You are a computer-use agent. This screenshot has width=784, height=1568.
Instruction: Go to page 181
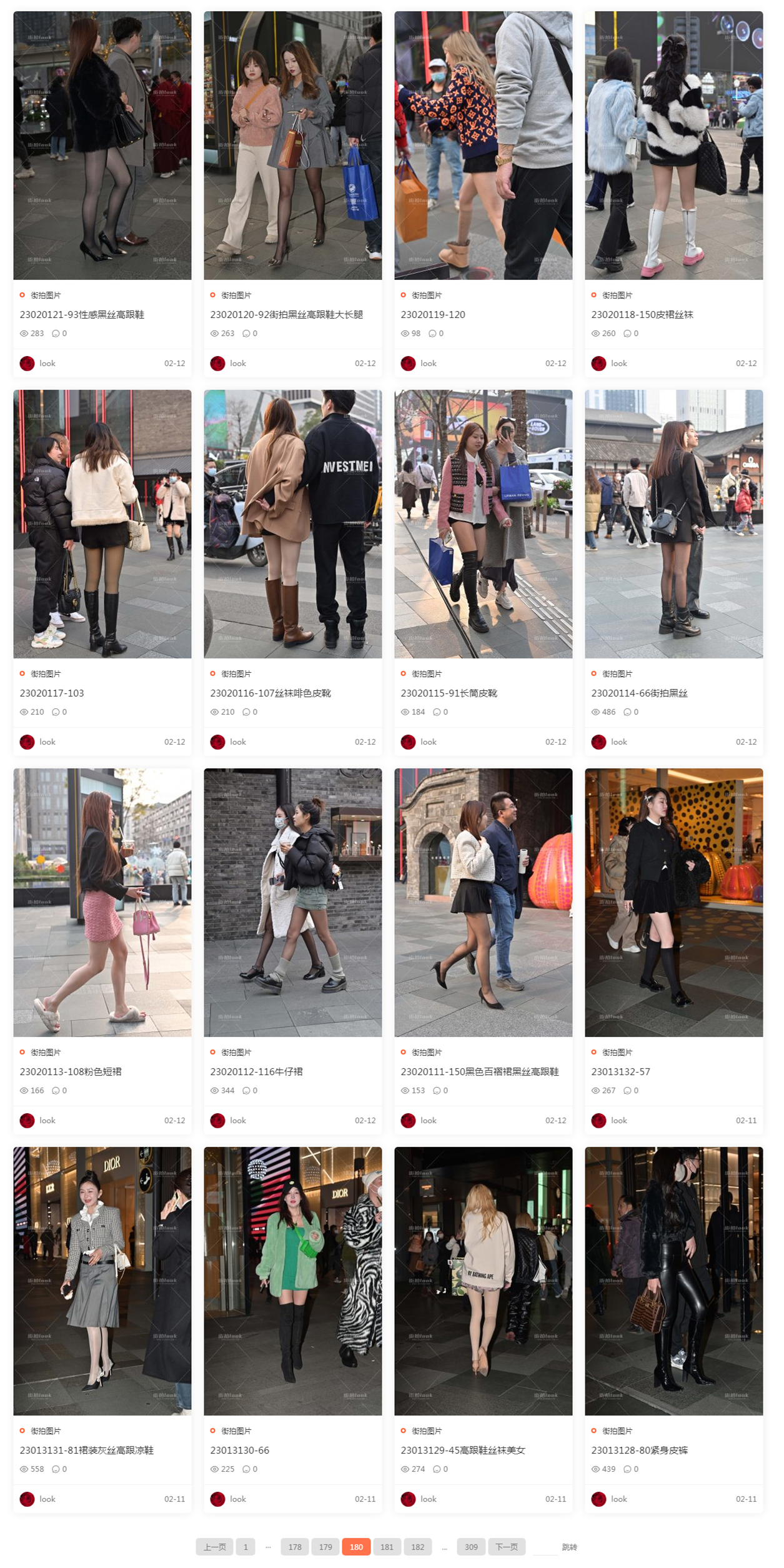pos(387,1547)
